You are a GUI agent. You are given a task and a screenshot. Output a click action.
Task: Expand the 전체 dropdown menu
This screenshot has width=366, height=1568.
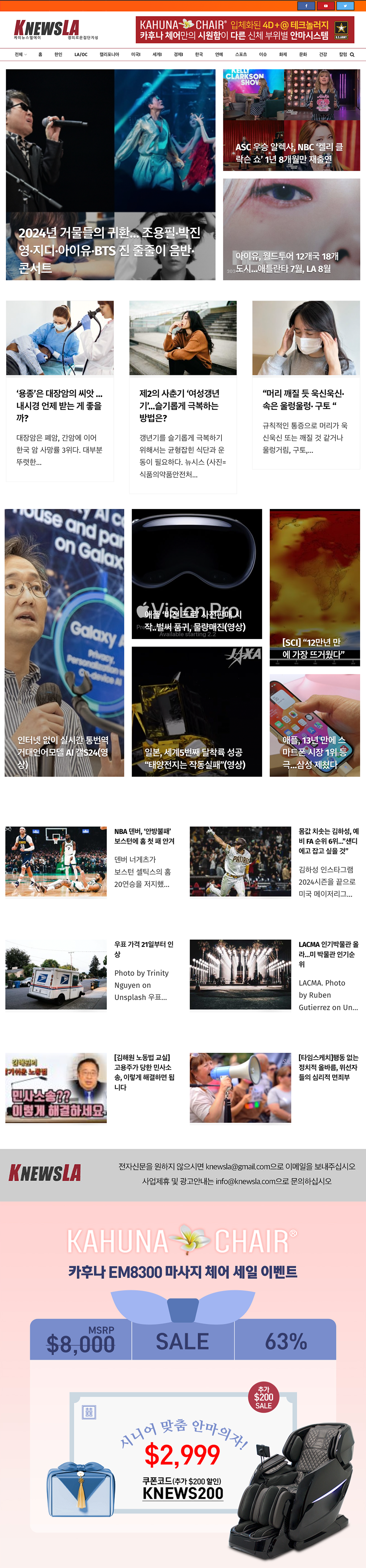point(20,55)
